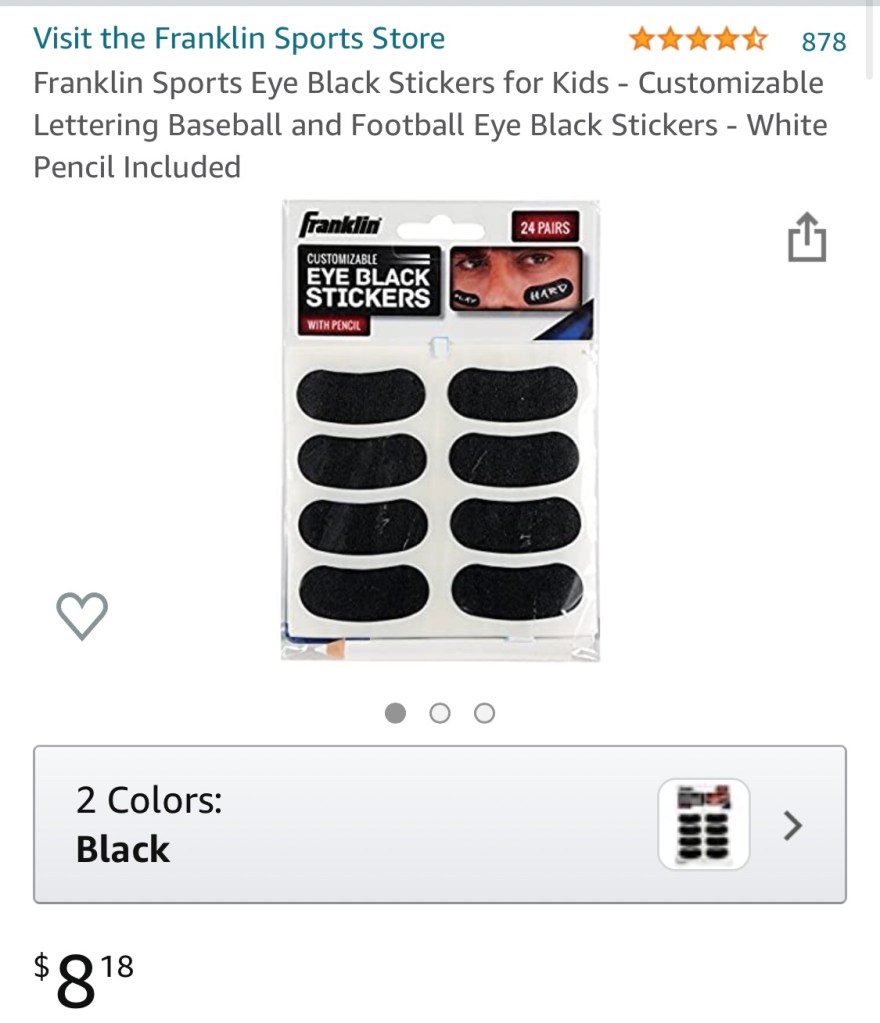This screenshot has width=880, height=1023.
Task: Visit the Franklin Sports Store link
Action: (239, 39)
